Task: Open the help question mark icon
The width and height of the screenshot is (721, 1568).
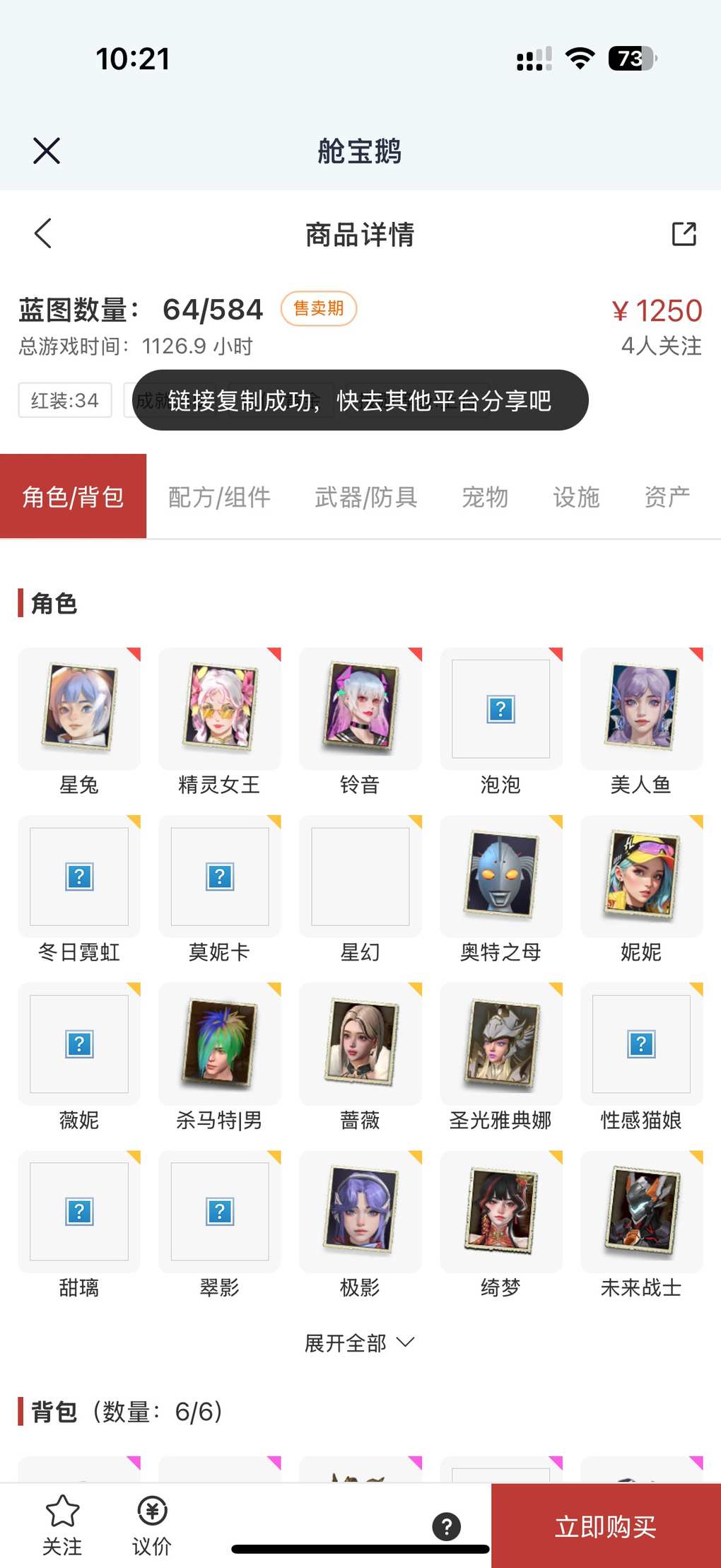Action: (447, 1526)
